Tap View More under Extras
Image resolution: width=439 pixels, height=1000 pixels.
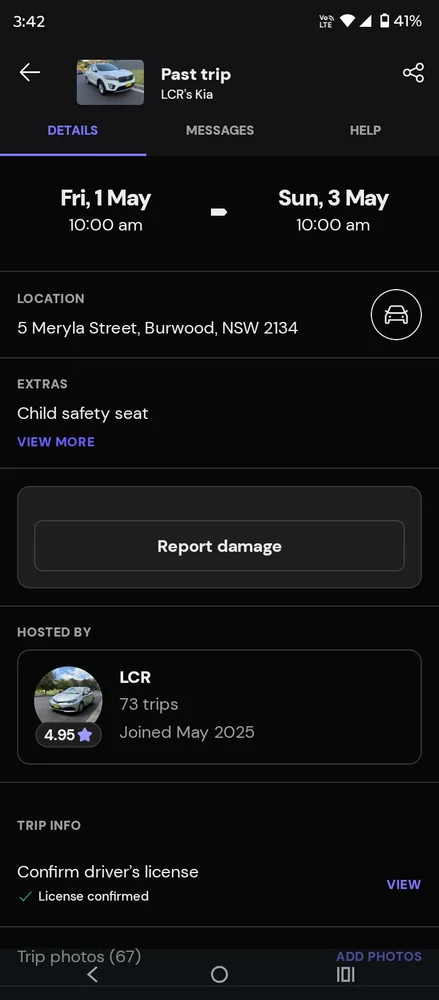coord(56,442)
